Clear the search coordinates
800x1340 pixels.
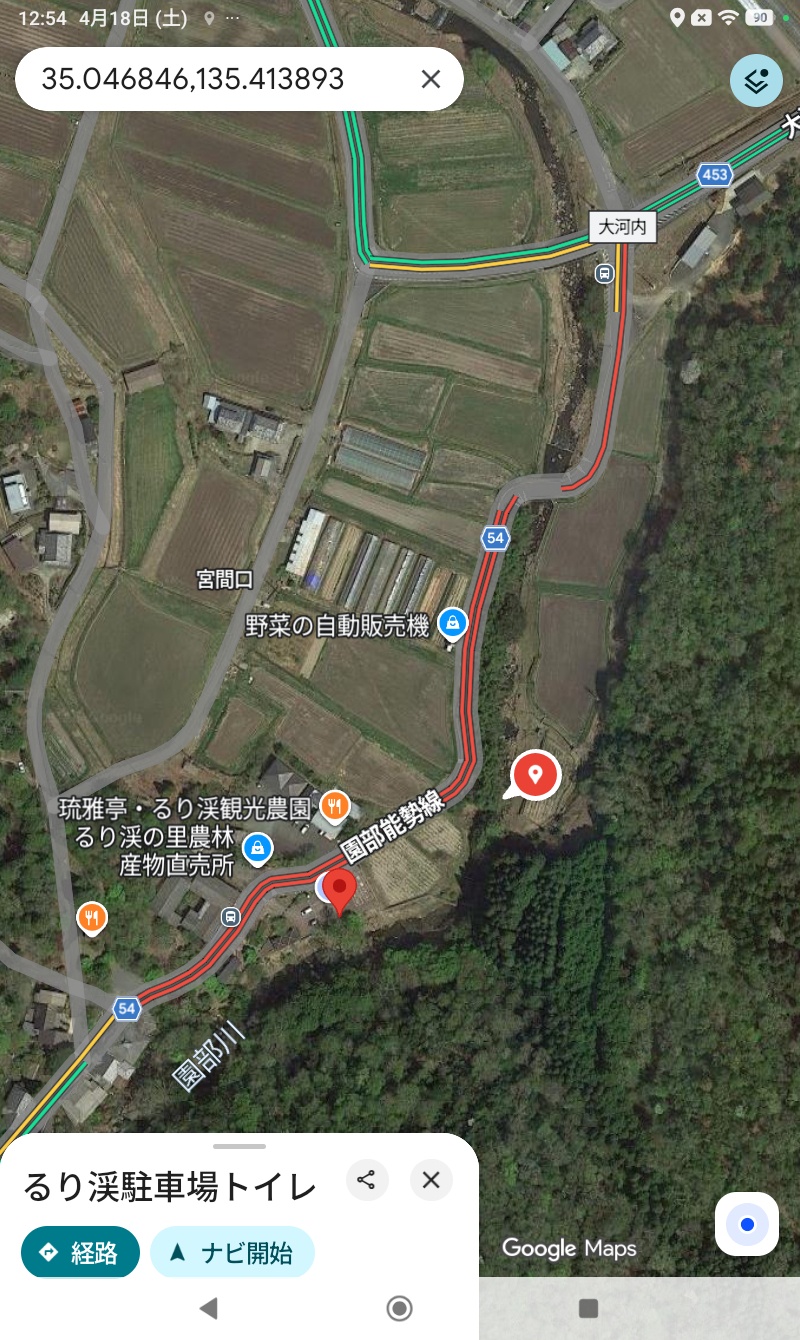tap(431, 79)
